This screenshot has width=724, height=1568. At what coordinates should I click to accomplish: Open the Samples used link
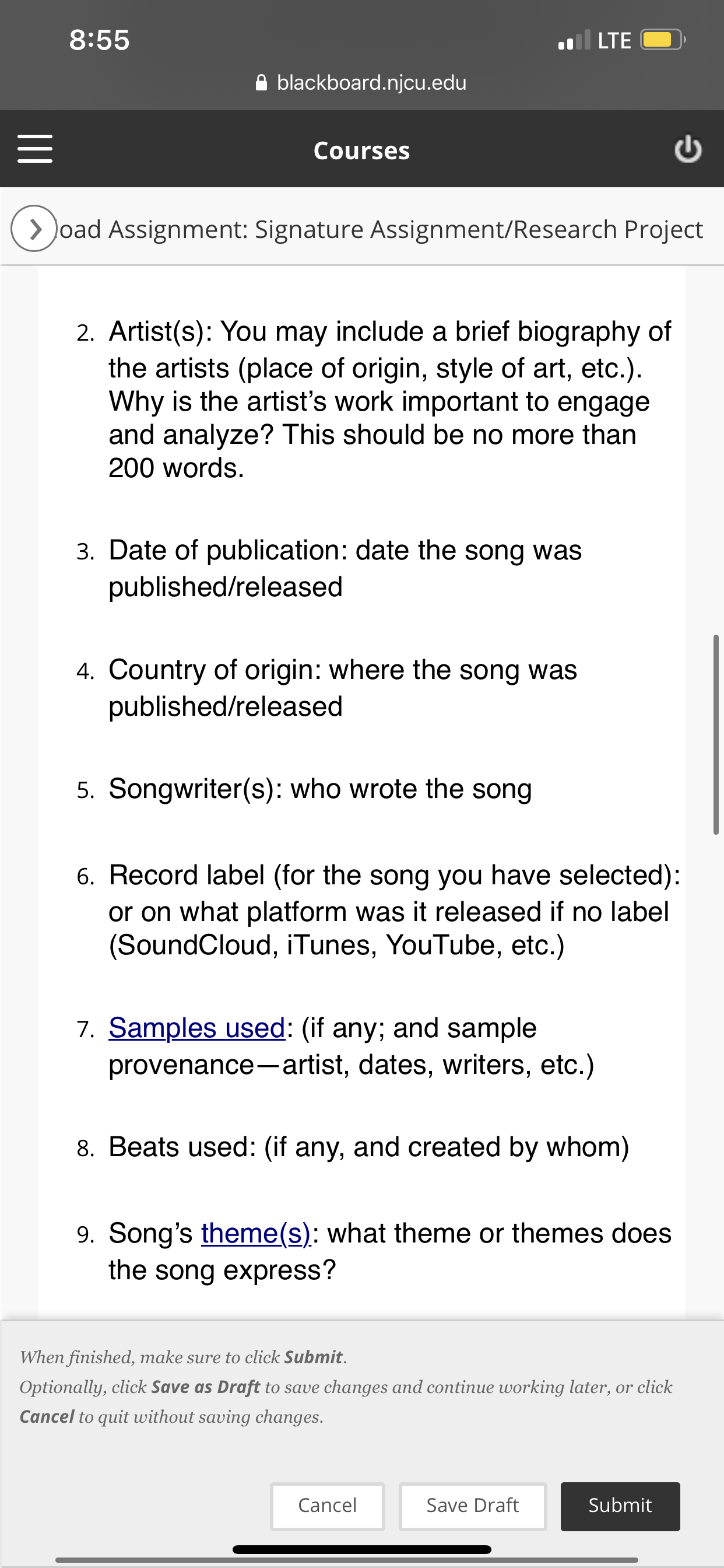click(197, 1027)
